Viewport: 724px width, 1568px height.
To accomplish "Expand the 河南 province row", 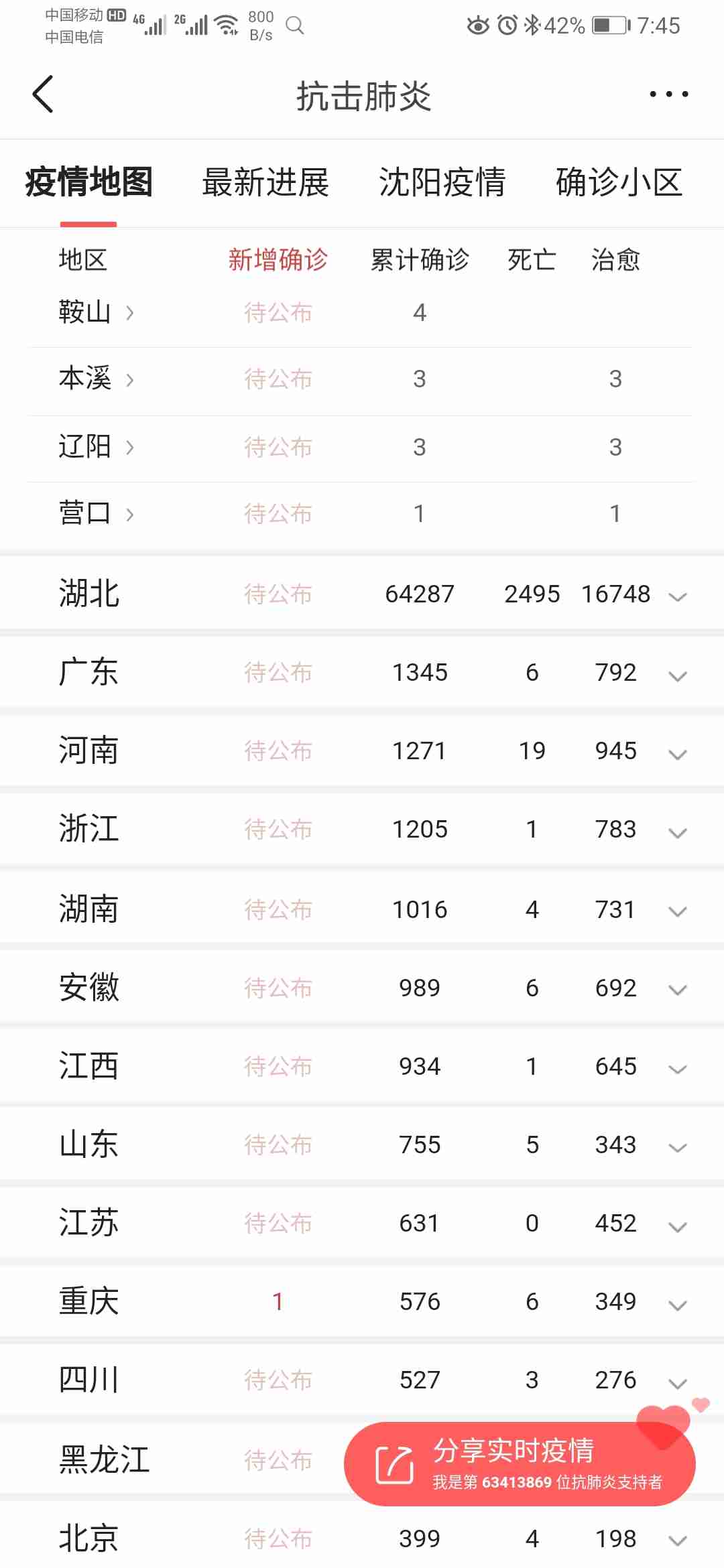I will (x=678, y=753).
